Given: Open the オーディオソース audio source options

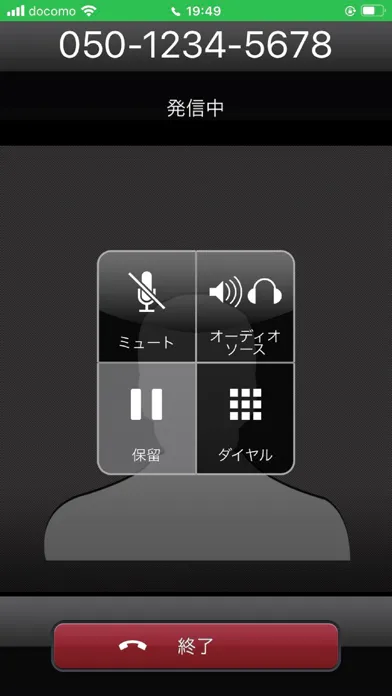Looking at the screenshot, I should [245, 307].
